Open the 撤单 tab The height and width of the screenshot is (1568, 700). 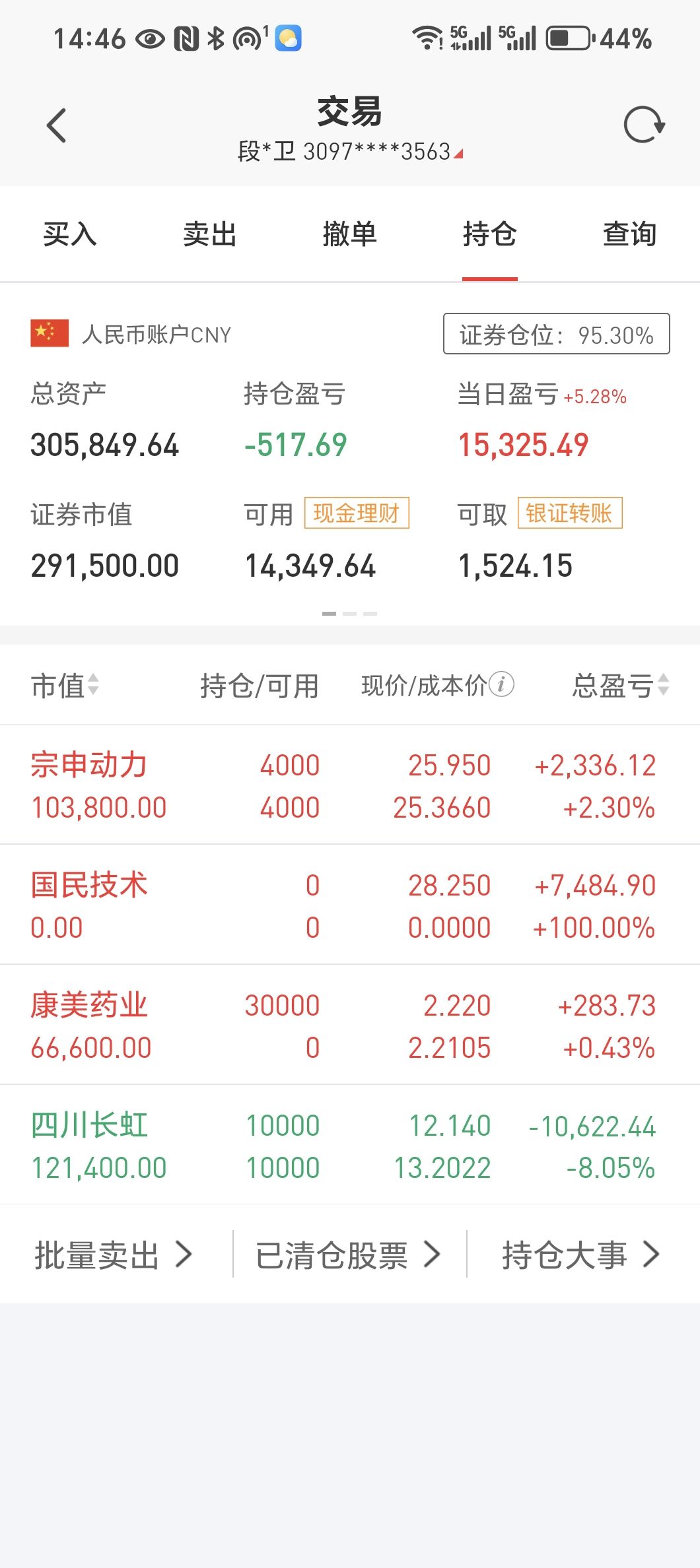click(x=350, y=234)
